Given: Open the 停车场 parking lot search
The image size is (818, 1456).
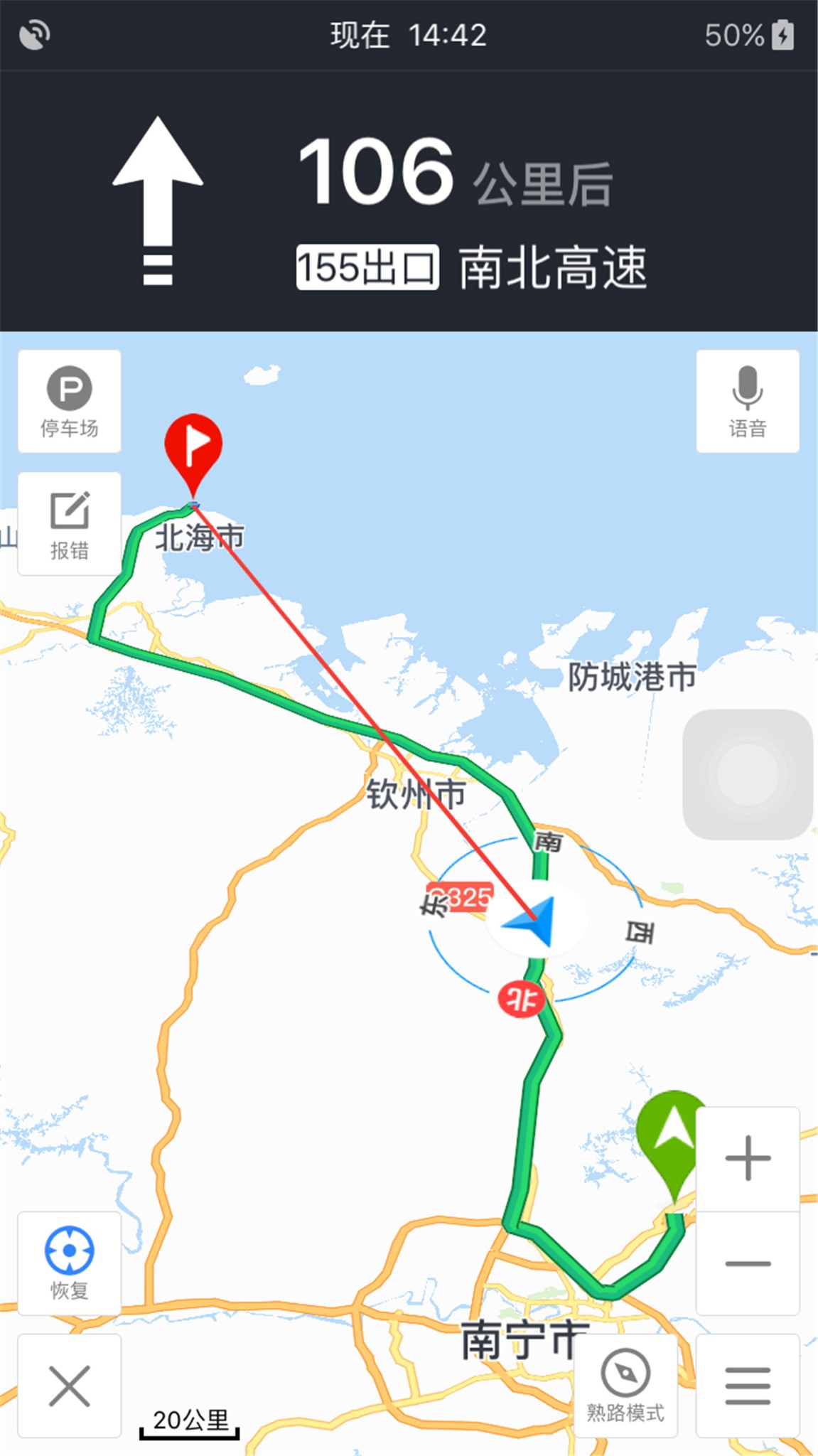Looking at the screenshot, I should coord(70,402).
